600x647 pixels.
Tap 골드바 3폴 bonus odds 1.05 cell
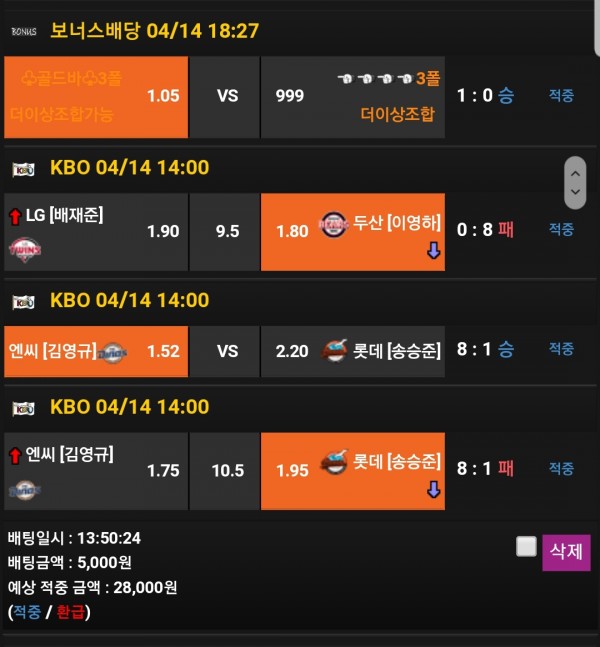pos(96,97)
